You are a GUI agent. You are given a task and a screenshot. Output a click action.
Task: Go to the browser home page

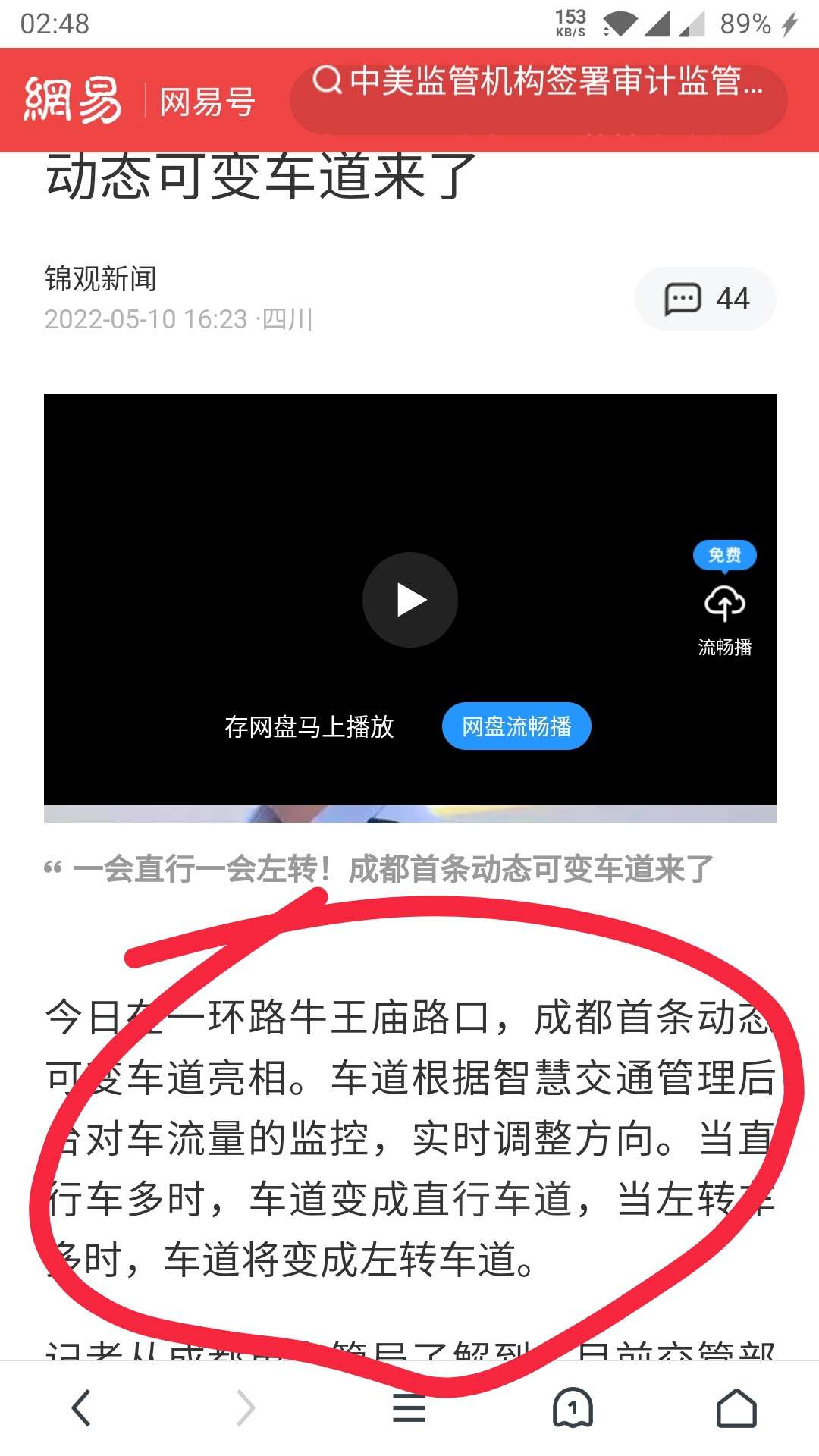coord(736,1407)
